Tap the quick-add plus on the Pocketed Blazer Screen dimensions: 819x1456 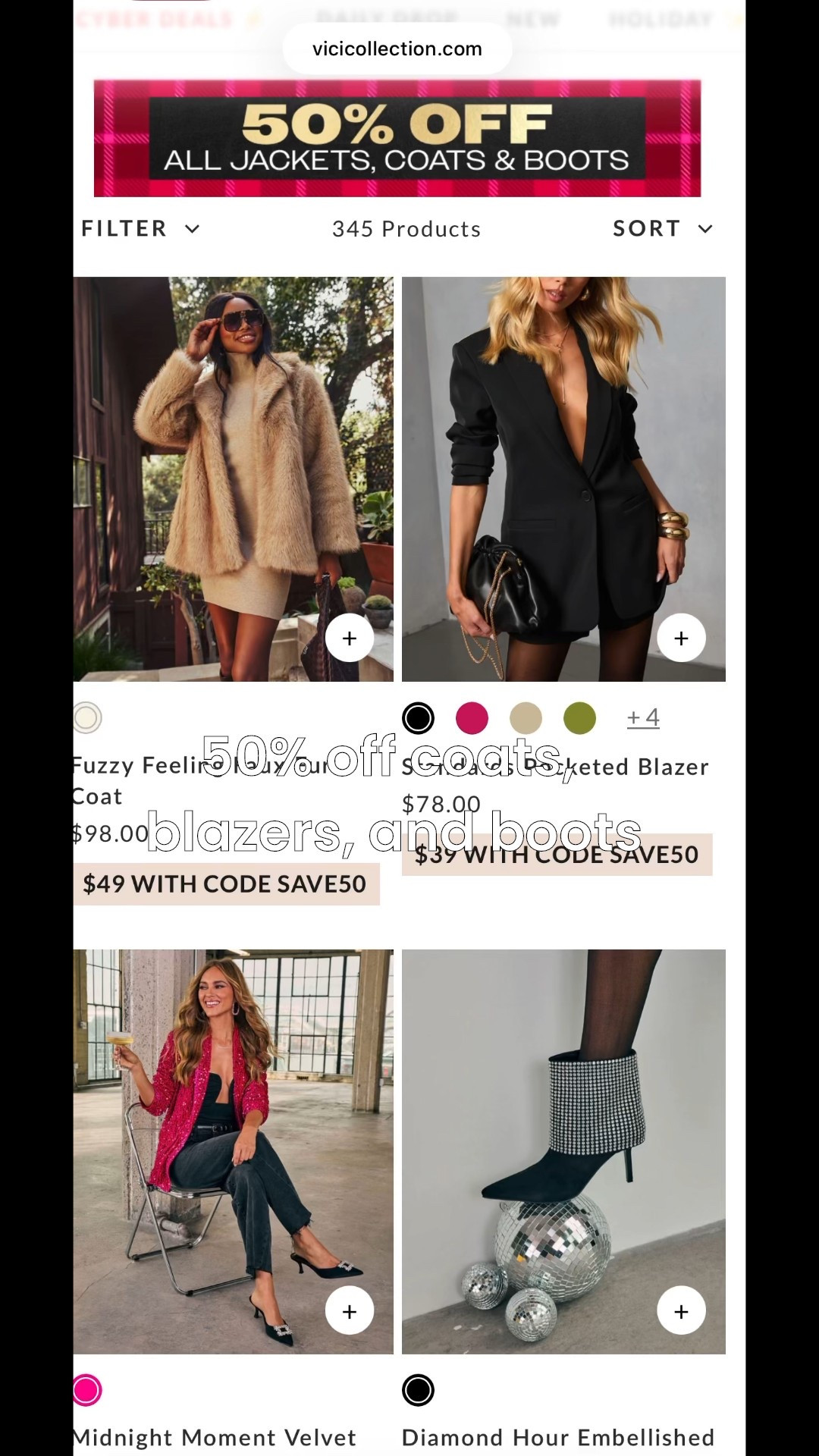681,638
